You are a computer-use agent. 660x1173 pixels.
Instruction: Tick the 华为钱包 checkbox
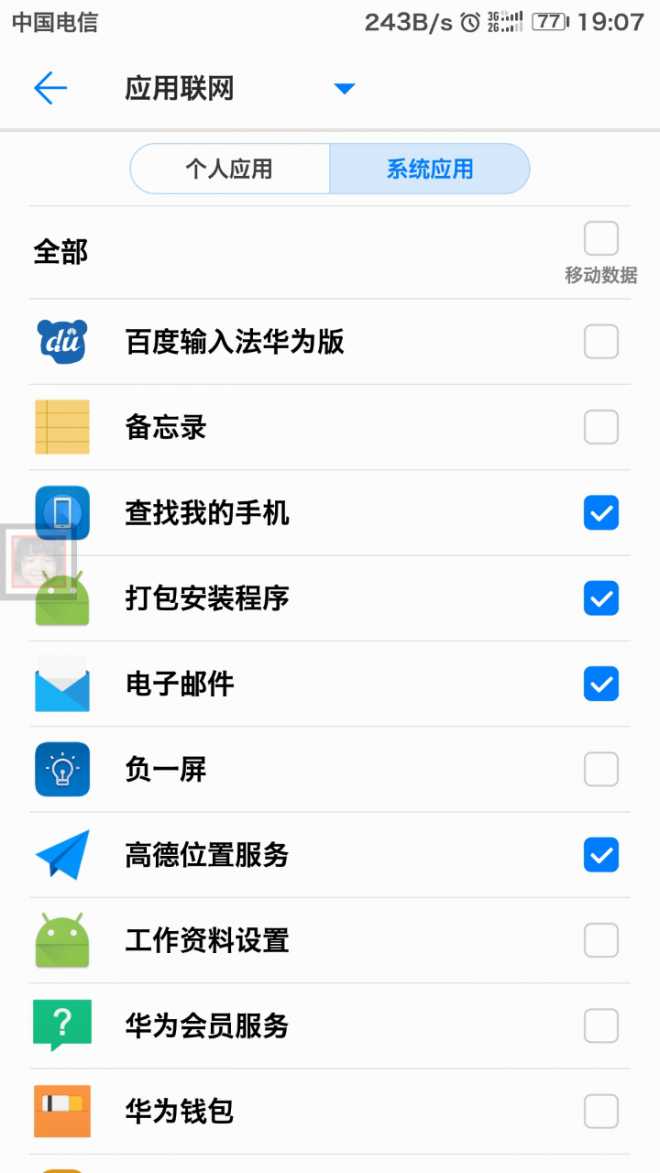click(x=601, y=1111)
